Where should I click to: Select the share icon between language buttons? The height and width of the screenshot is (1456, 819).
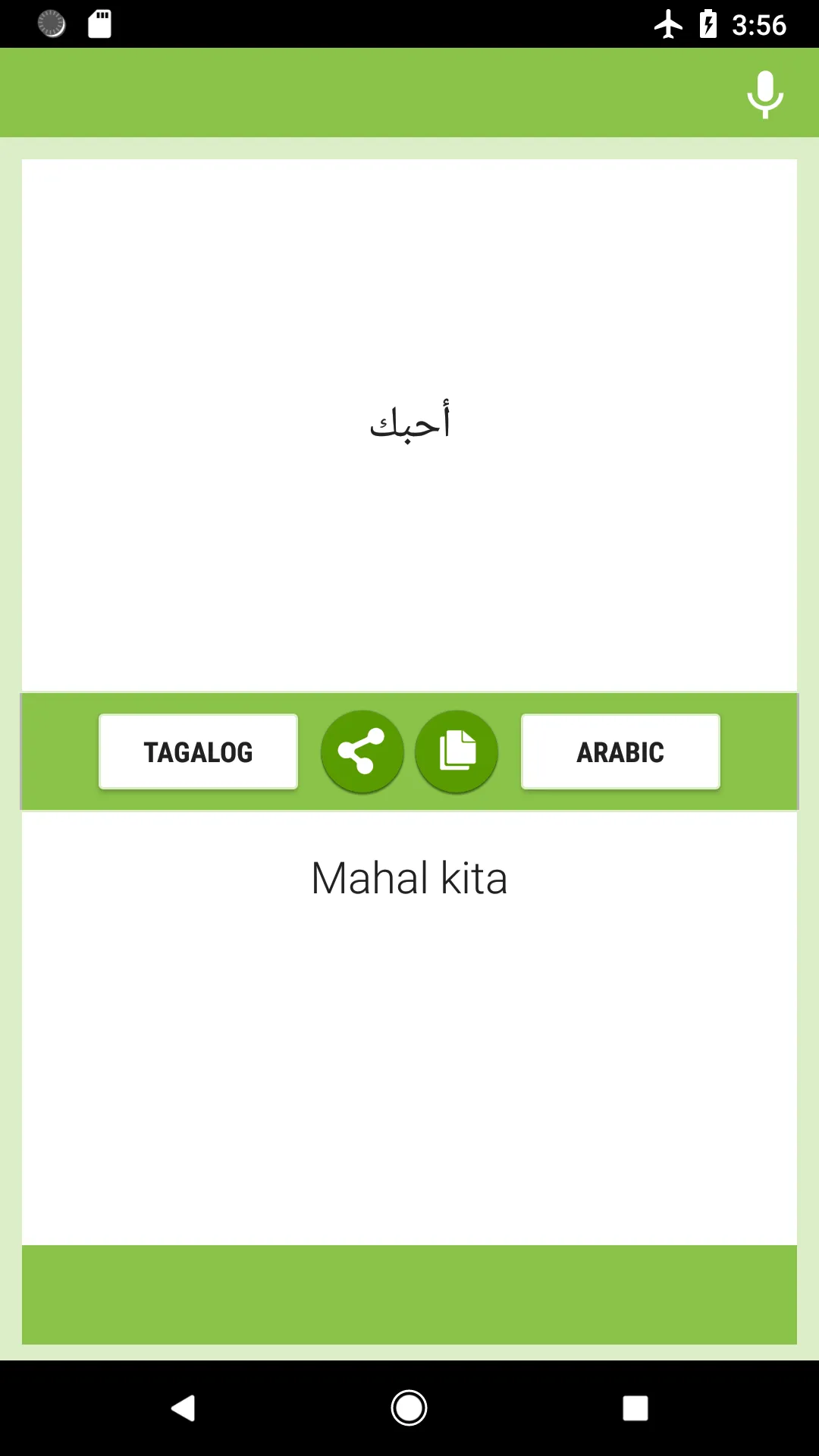(362, 752)
